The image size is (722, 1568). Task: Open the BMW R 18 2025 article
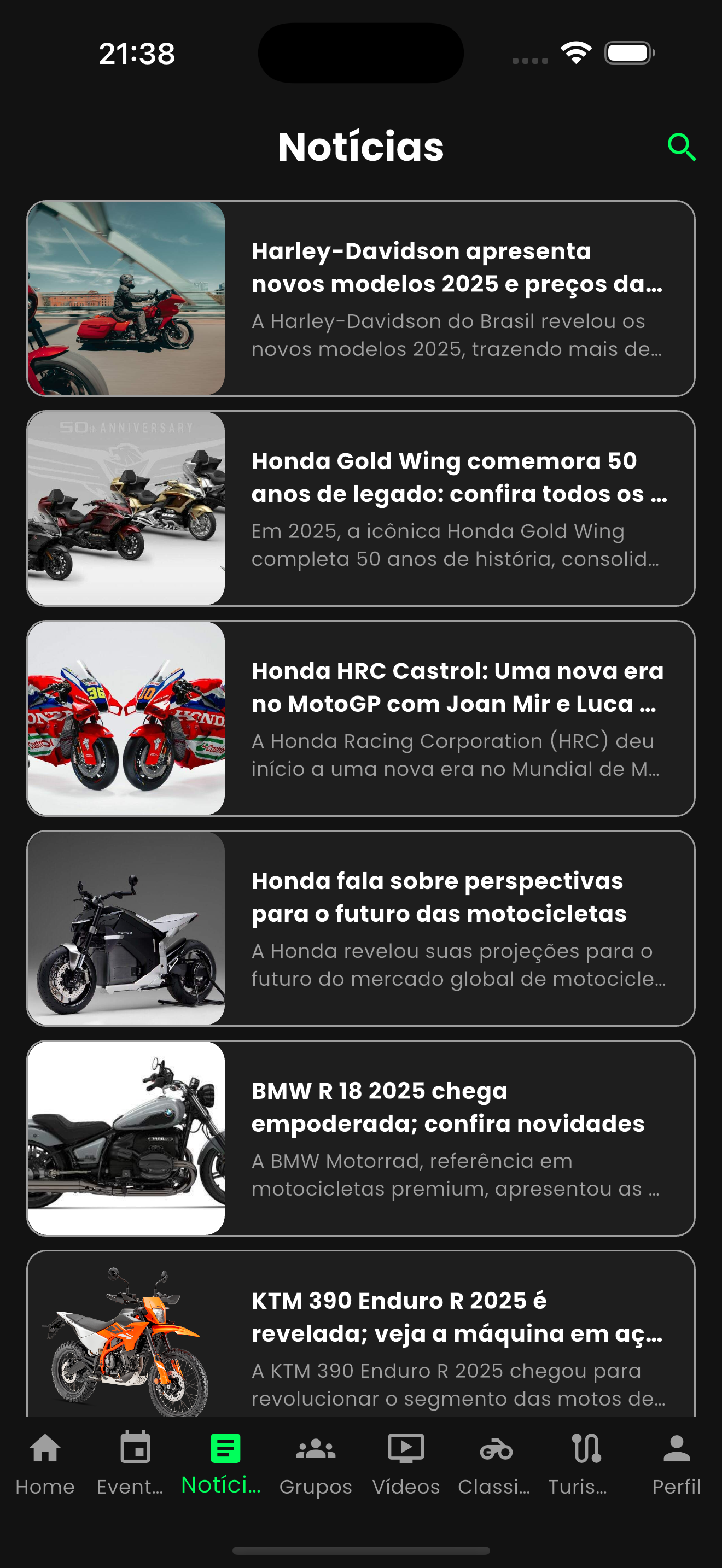point(360,1138)
